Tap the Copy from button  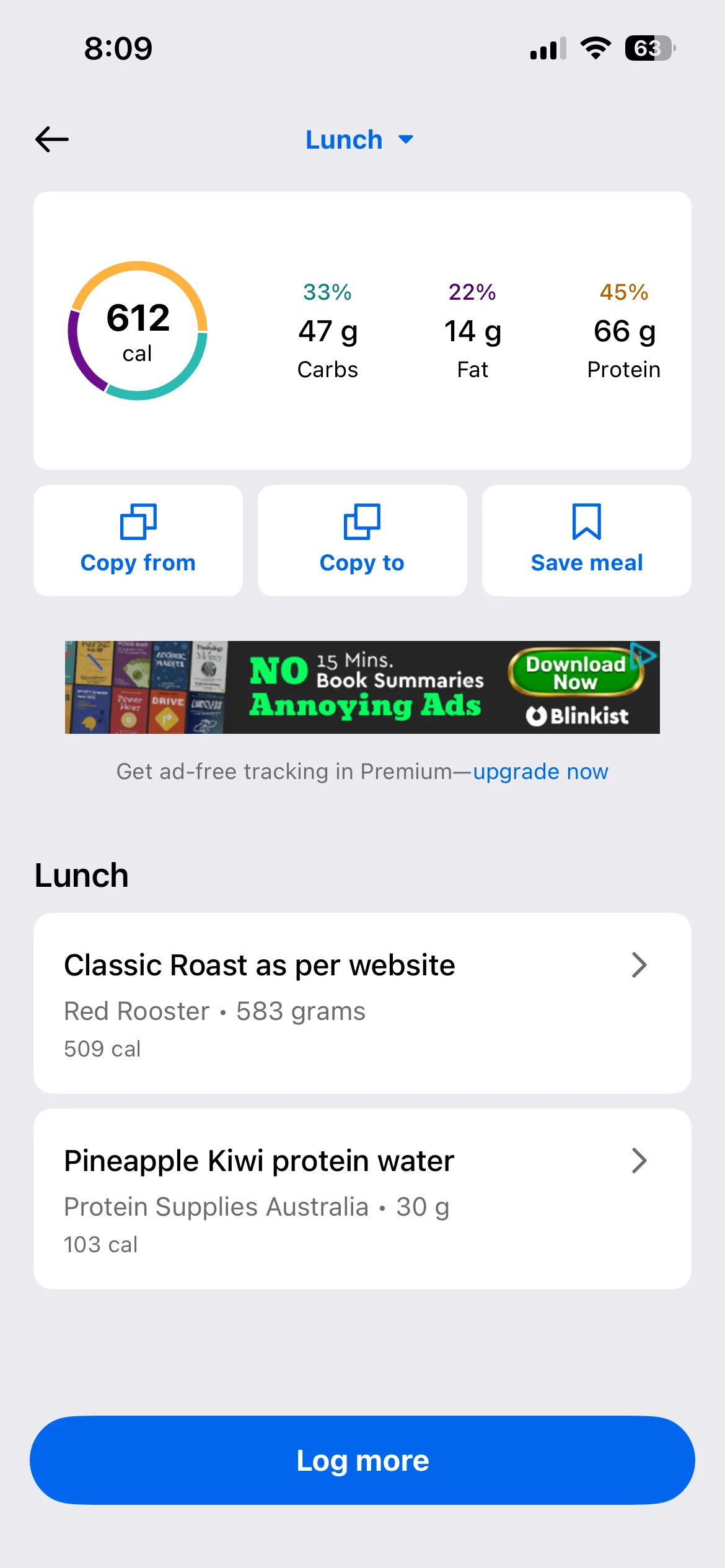[138, 540]
